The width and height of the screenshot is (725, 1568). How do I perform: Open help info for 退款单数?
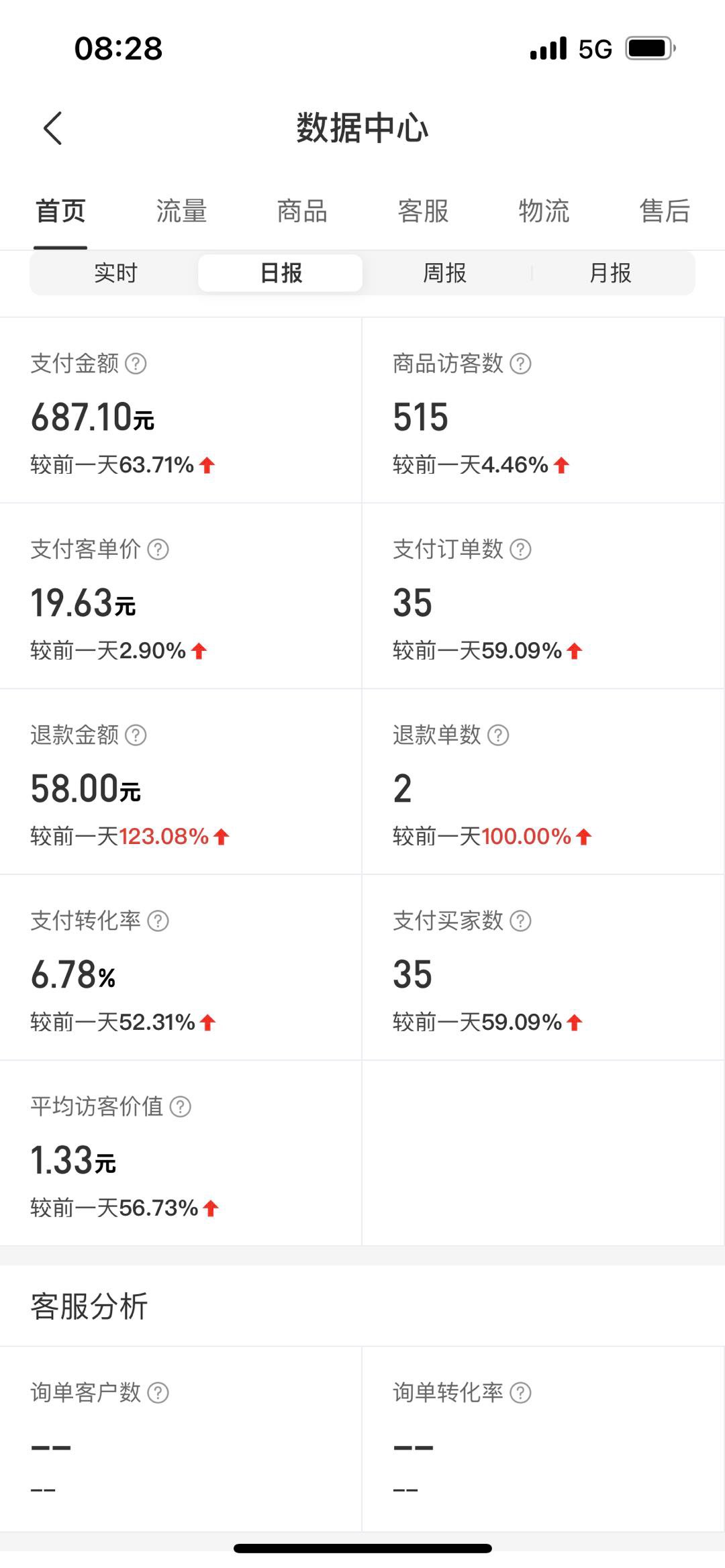click(498, 735)
